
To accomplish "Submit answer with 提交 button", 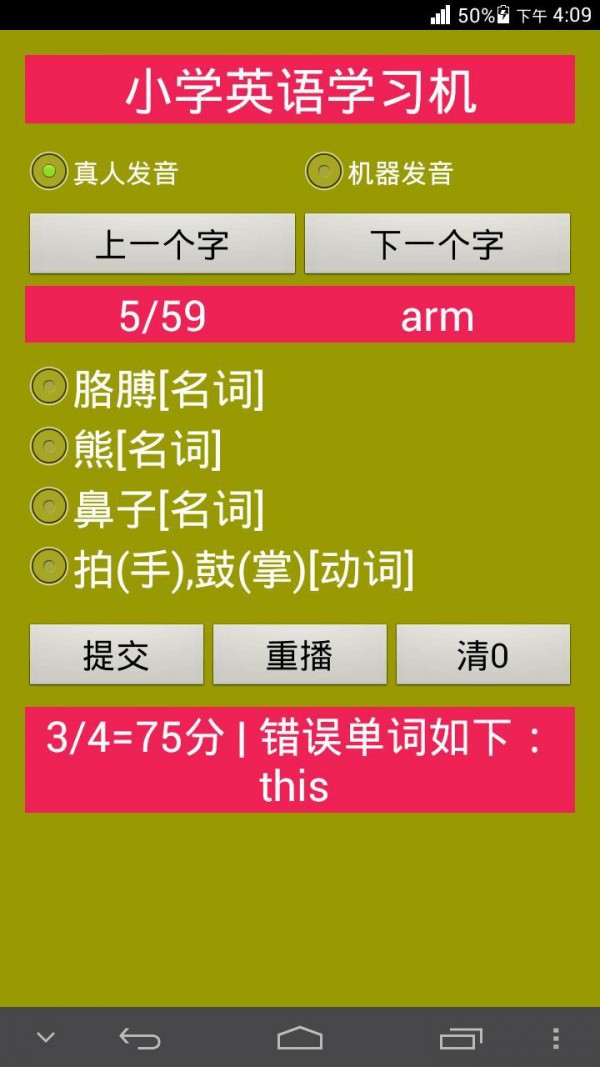I will coord(116,655).
